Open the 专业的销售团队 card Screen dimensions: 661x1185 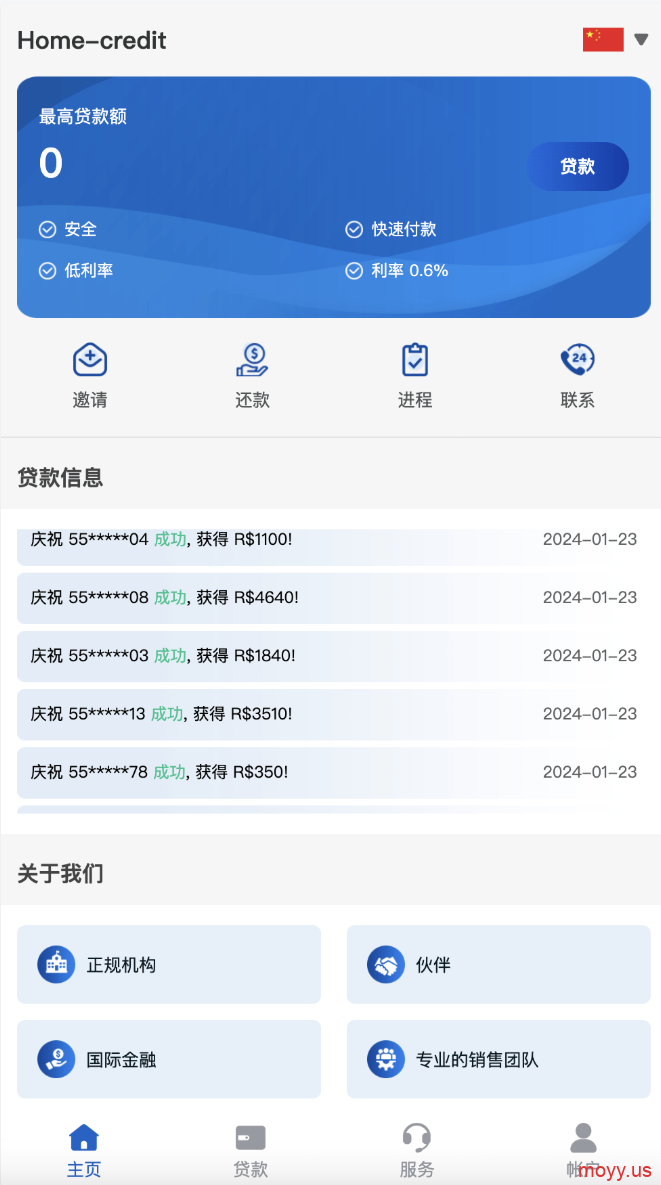click(x=499, y=1059)
